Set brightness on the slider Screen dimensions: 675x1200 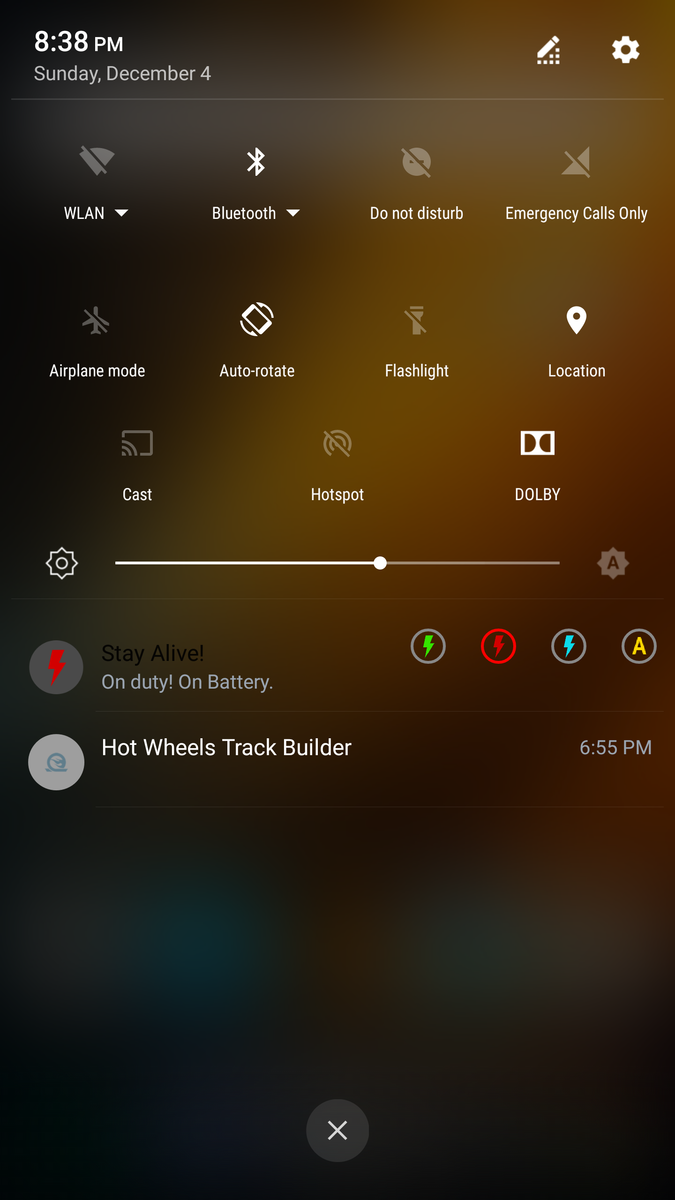click(x=380, y=563)
